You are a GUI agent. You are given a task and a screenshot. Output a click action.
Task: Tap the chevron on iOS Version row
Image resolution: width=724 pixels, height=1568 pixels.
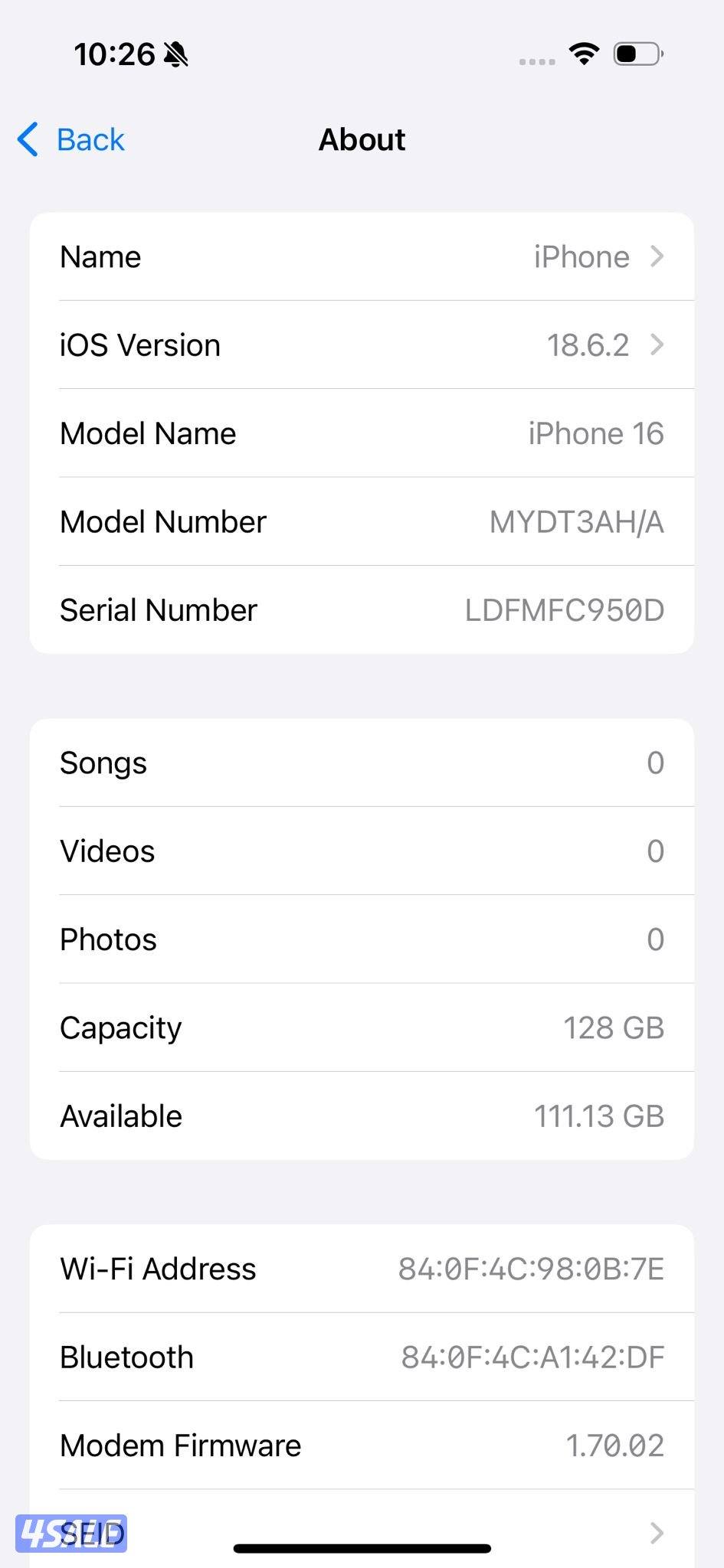tap(657, 345)
